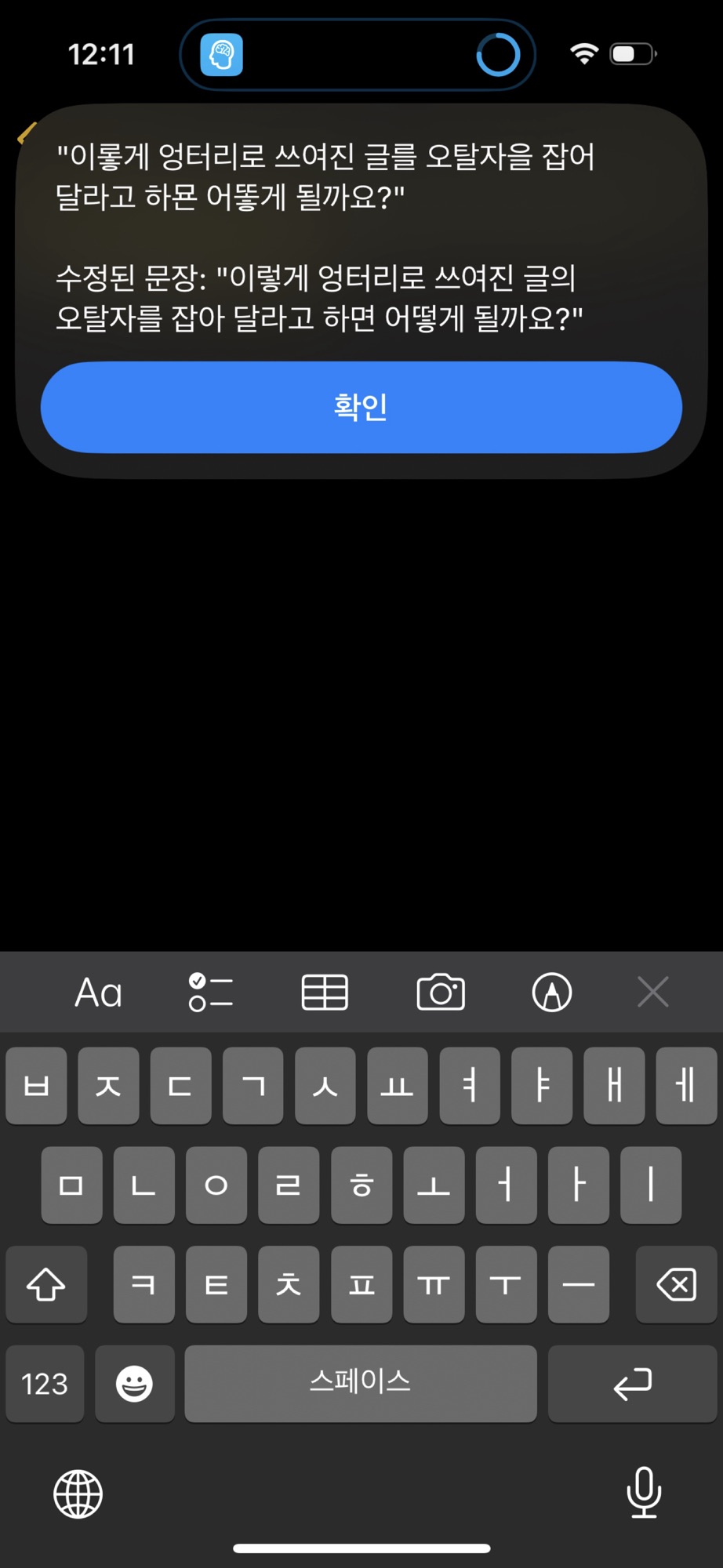Tap the 스페이스 space bar
723x1568 pixels.
click(x=361, y=1384)
